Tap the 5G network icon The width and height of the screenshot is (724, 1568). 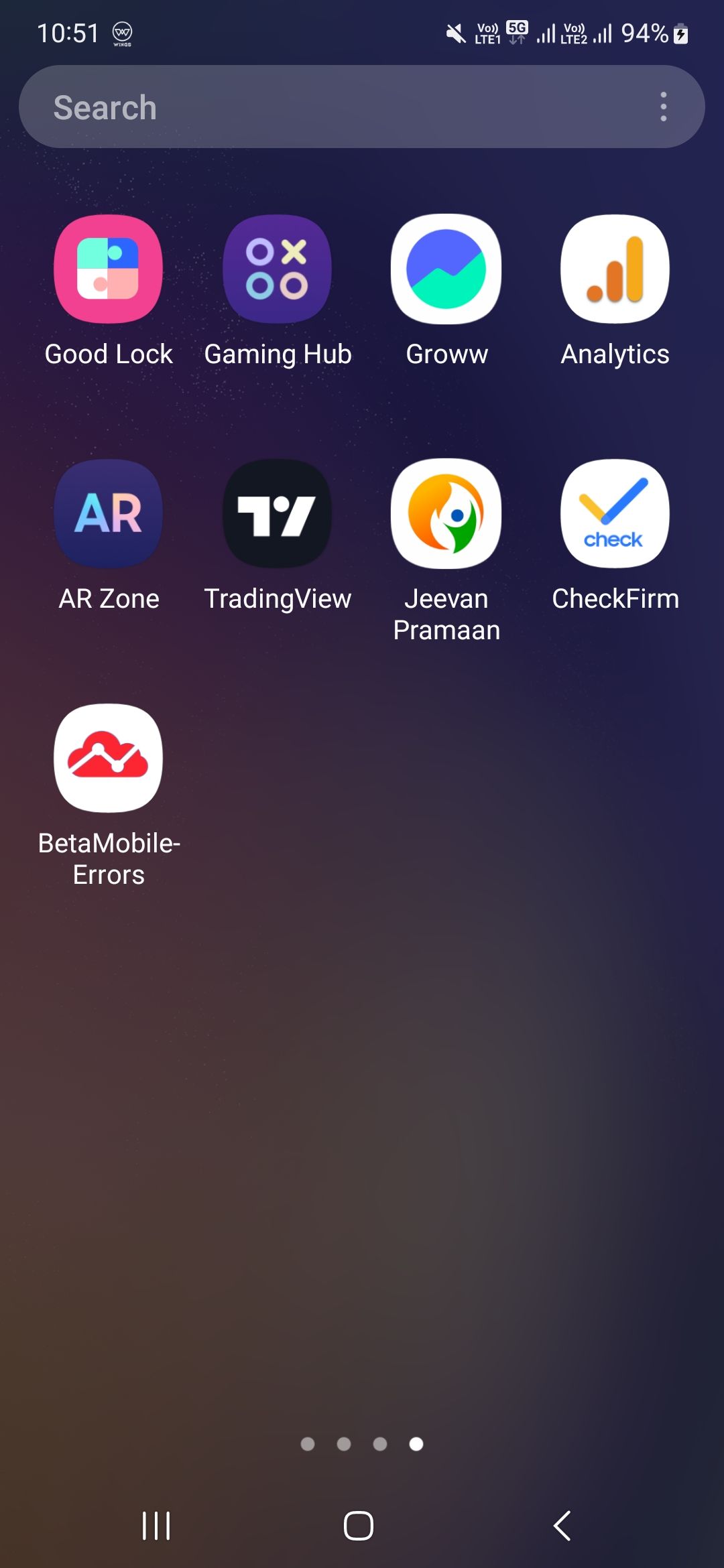click(518, 29)
